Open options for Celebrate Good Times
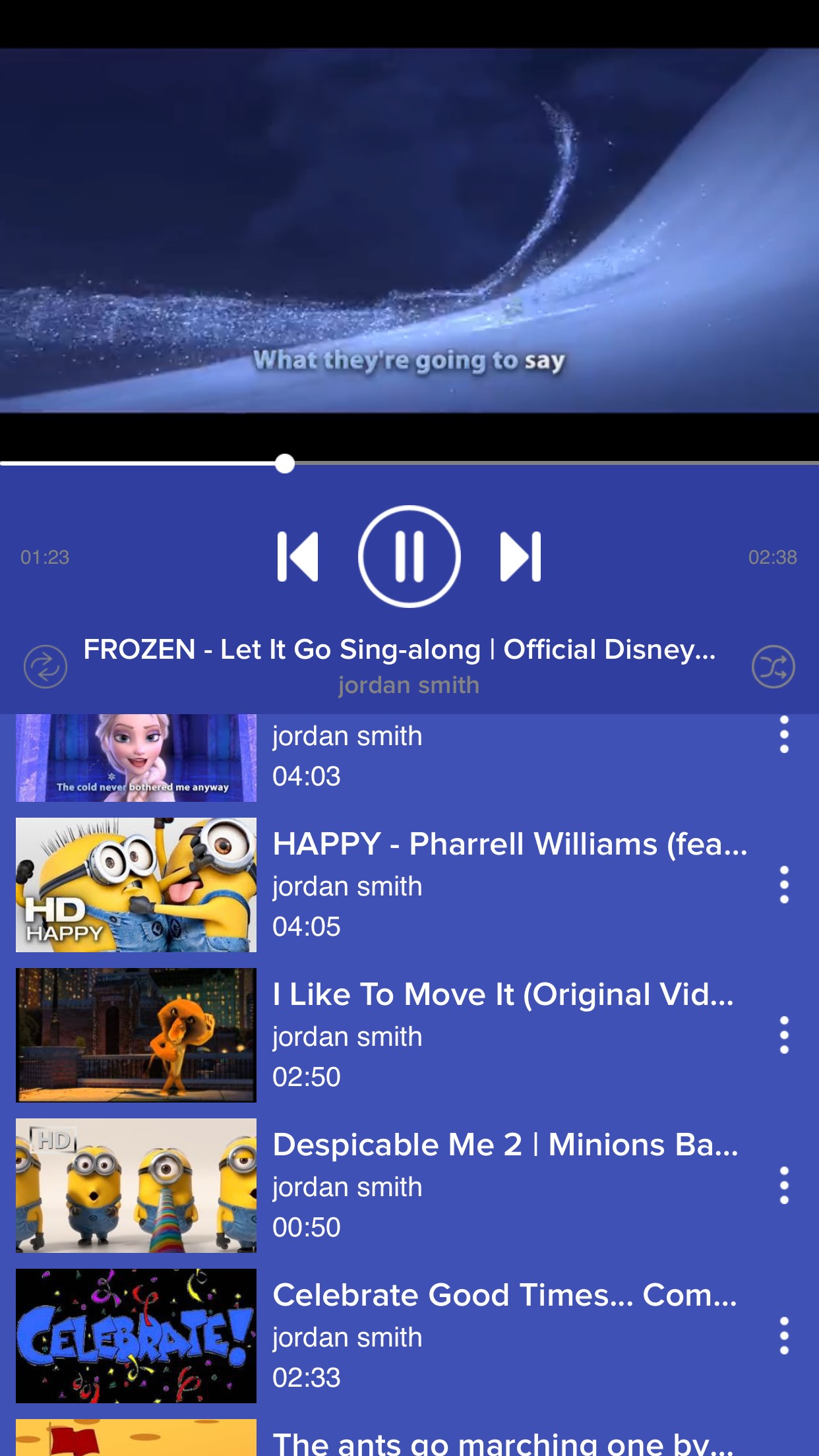Image resolution: width=819 pixels, height=1456 pixels. coord(784,1336)
